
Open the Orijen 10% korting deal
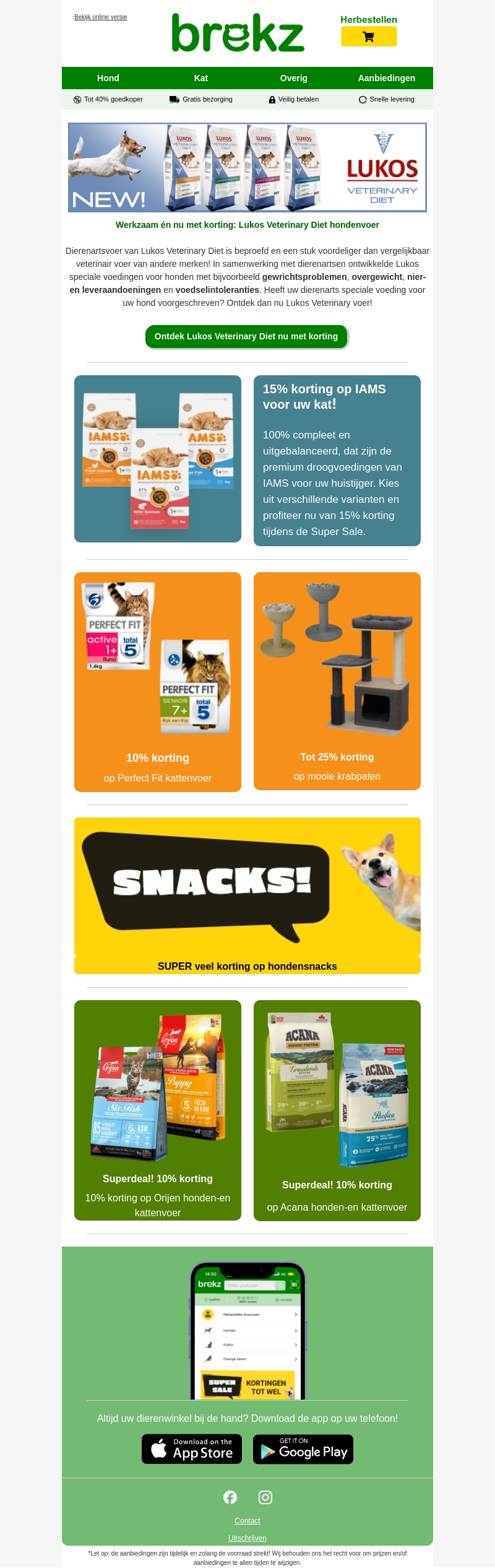158,1110
